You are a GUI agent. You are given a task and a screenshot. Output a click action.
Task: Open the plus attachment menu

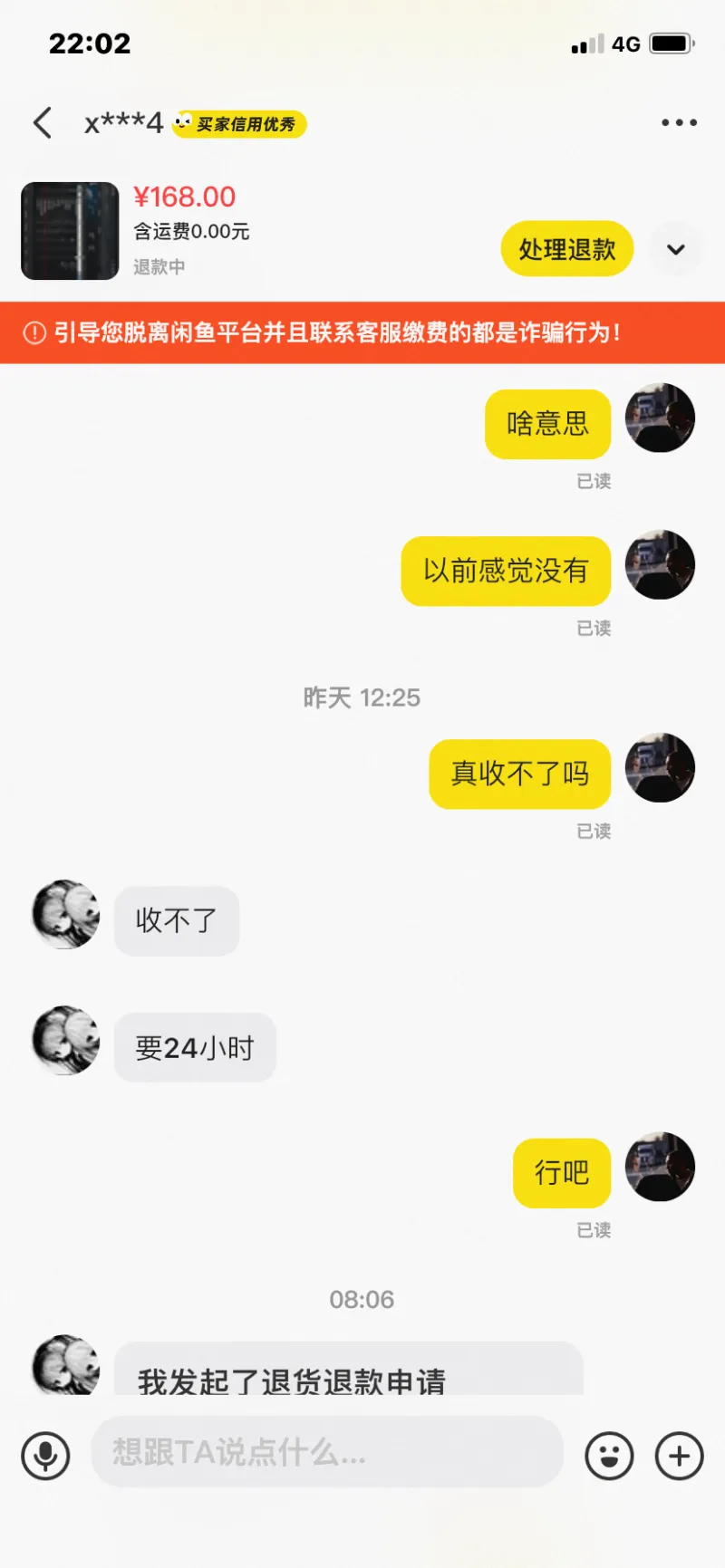[x=680, y=1456]
